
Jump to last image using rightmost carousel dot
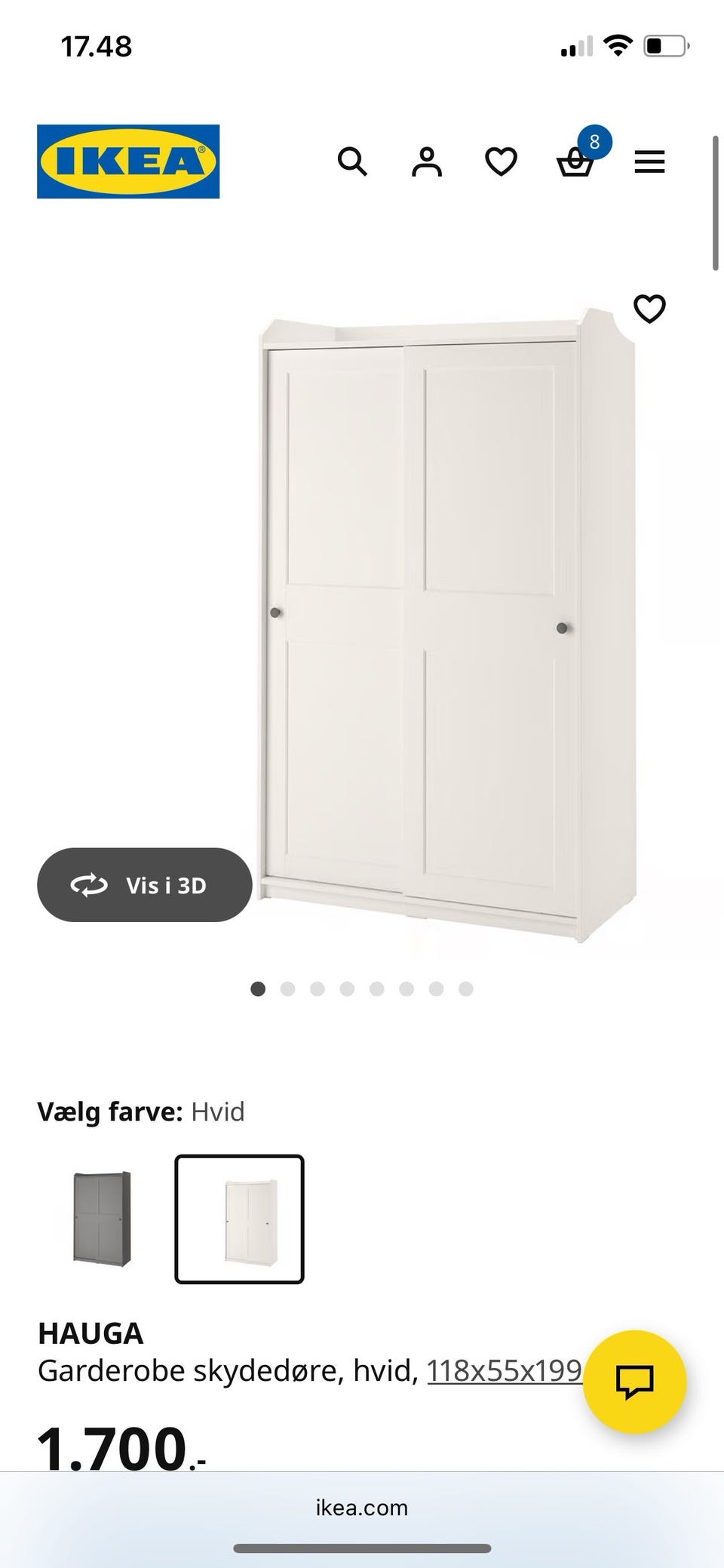pyautogui.click(x=466, y=988)
